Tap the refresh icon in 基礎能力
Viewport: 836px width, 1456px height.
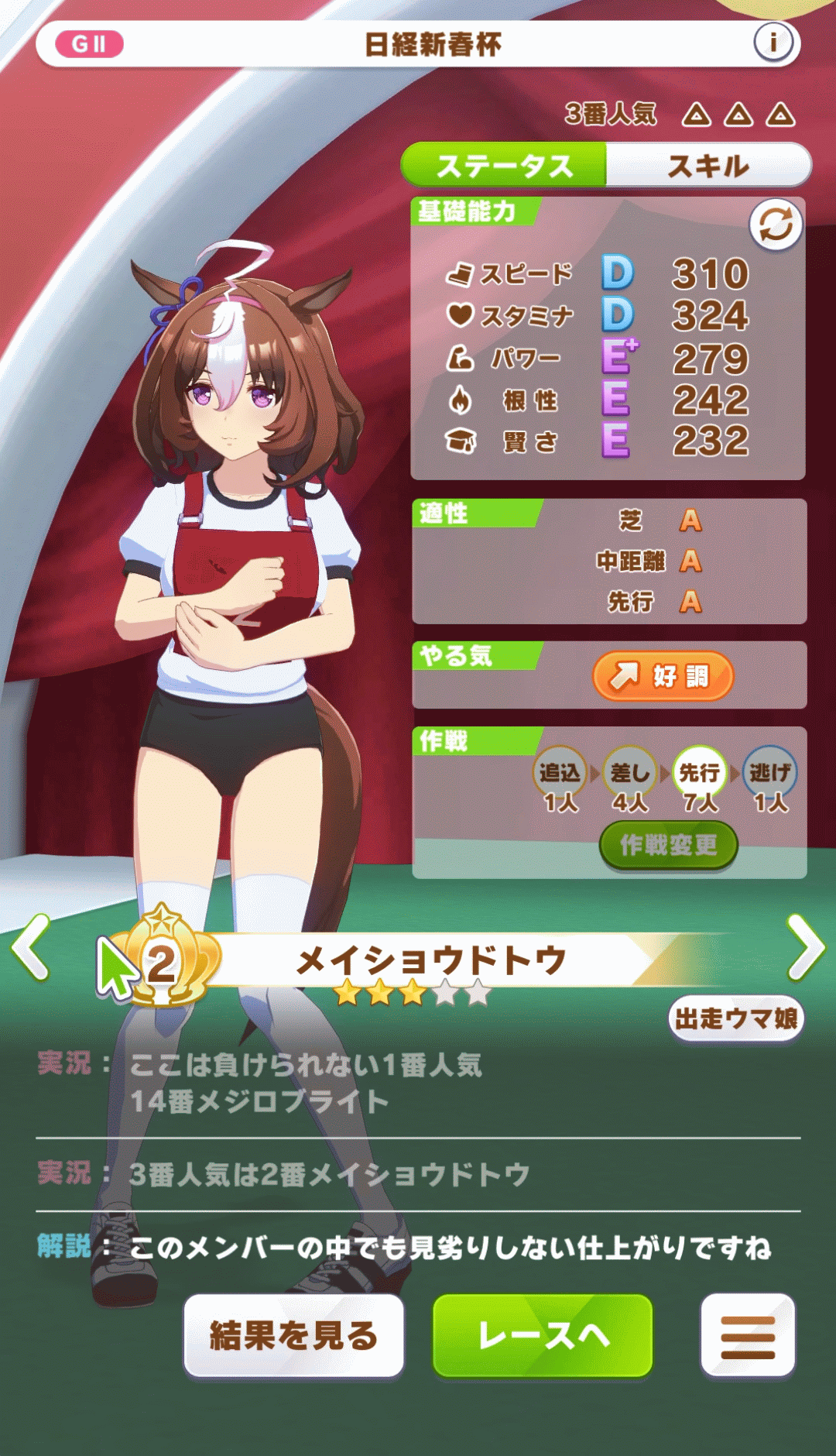(775, 225)
